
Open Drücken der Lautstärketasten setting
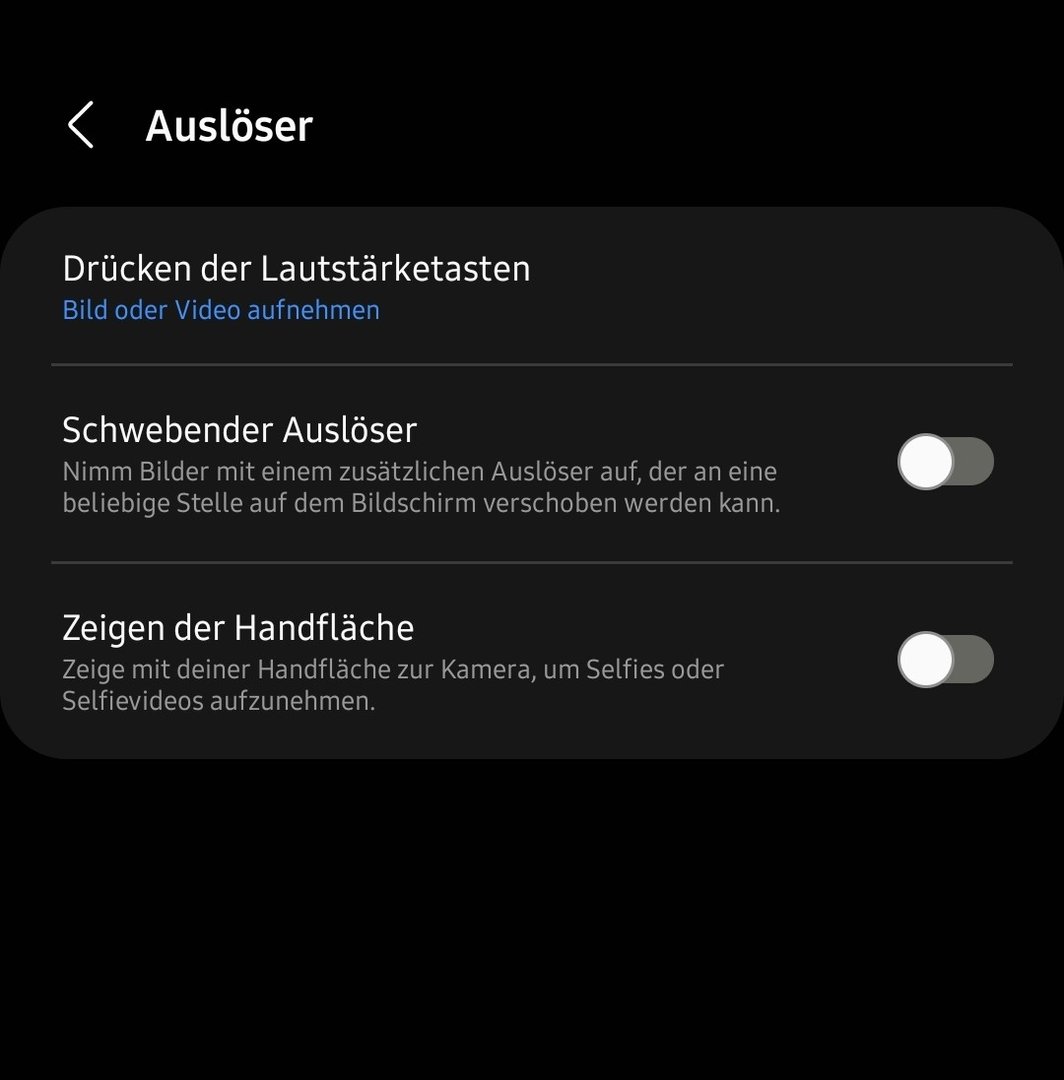pos(296,287)
